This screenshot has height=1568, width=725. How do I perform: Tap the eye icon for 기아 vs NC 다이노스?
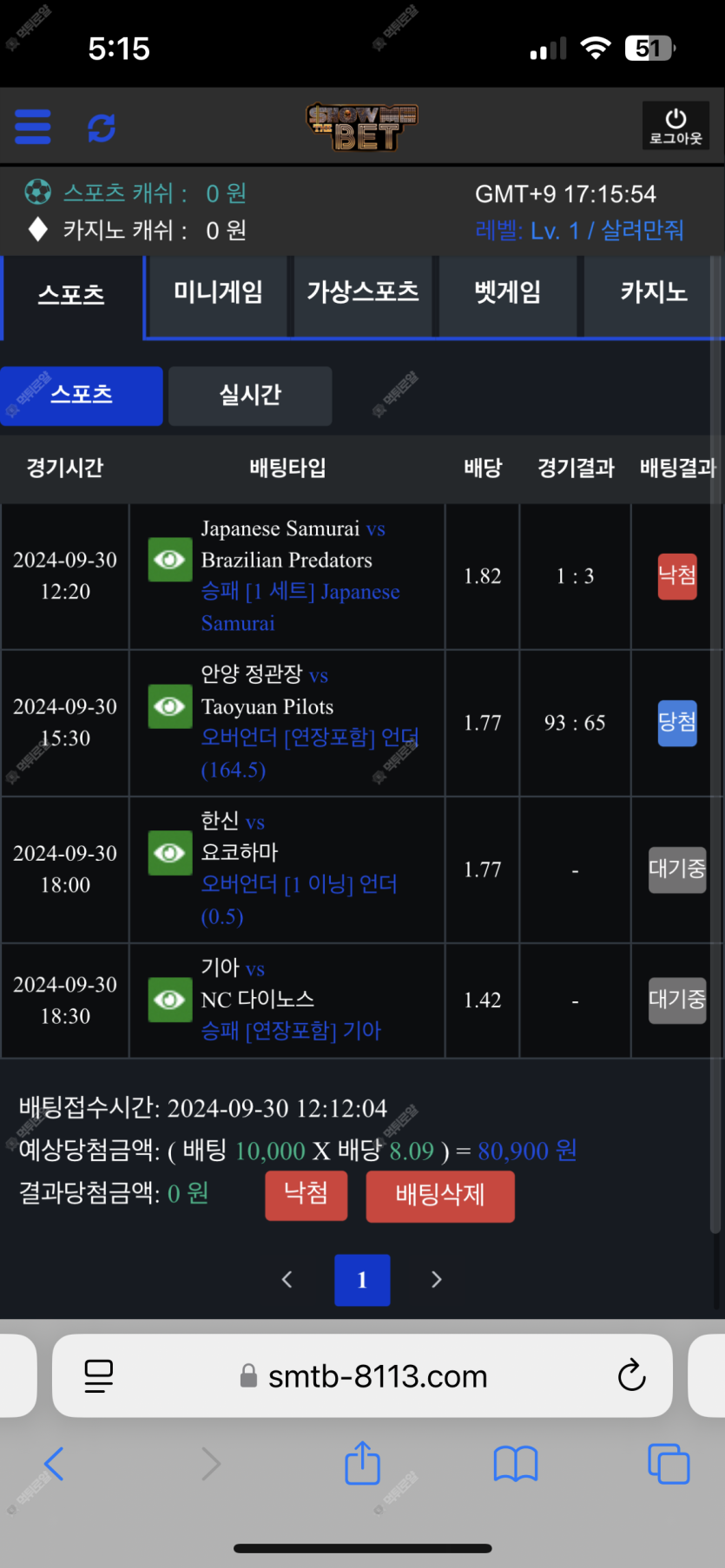coord(169,1000)
